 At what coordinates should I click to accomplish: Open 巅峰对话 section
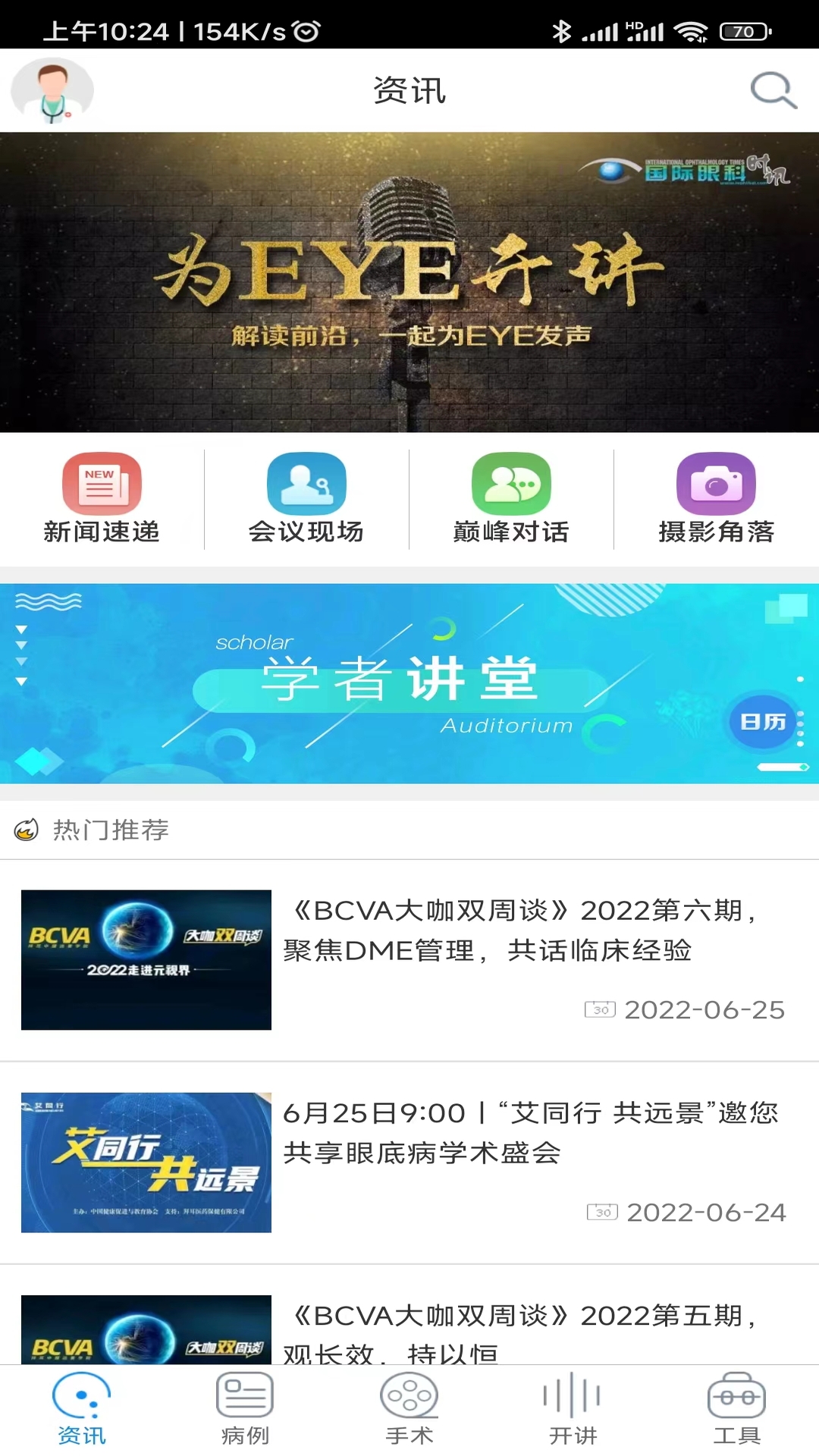point(511,498)
